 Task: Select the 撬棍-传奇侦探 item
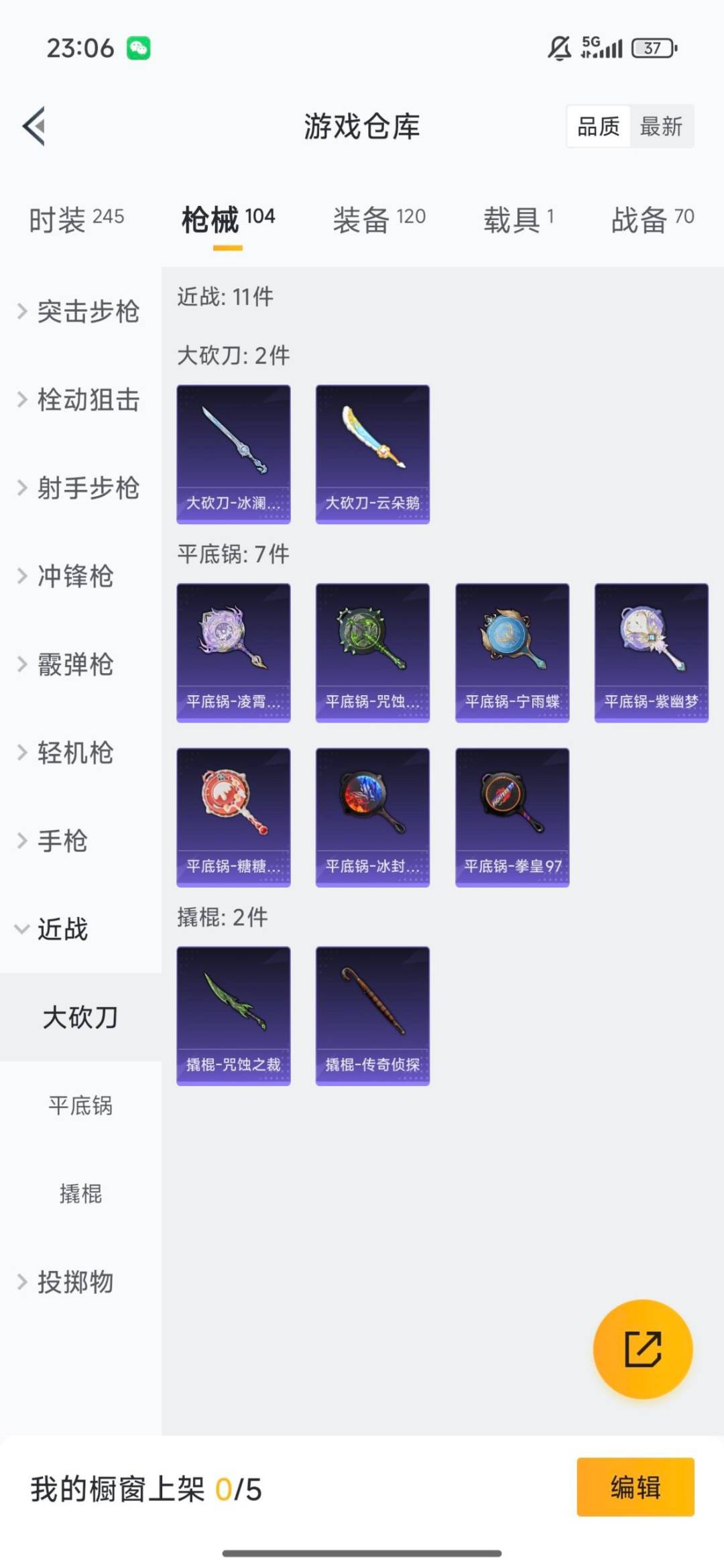pos(372,1014)
